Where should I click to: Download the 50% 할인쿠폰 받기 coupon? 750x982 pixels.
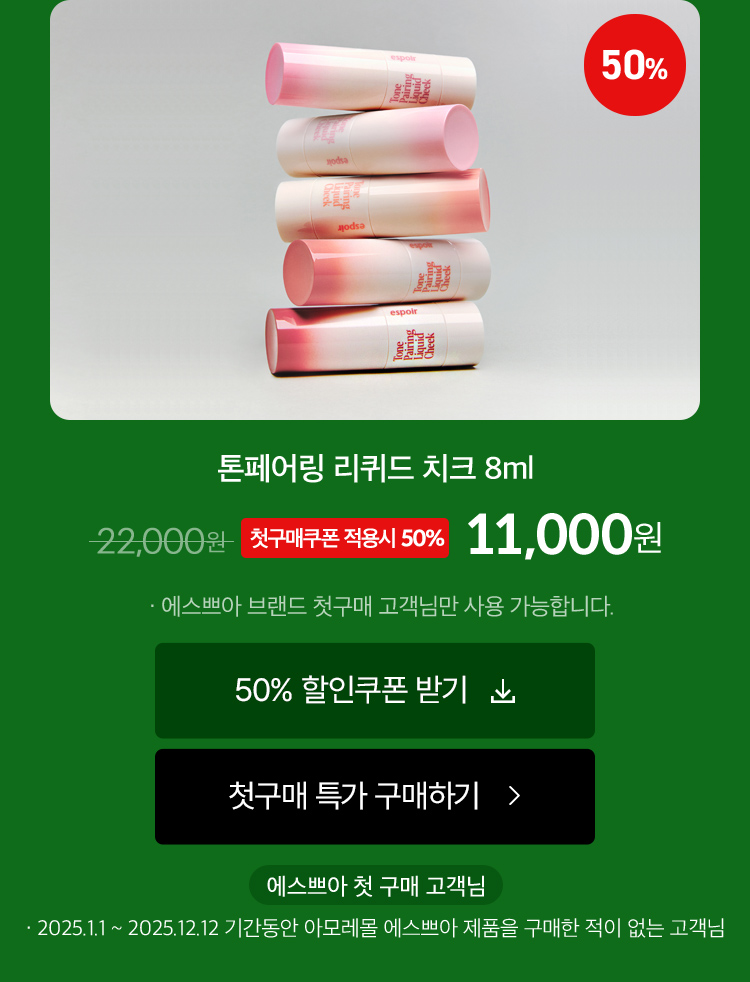click(x=374, y=691)
